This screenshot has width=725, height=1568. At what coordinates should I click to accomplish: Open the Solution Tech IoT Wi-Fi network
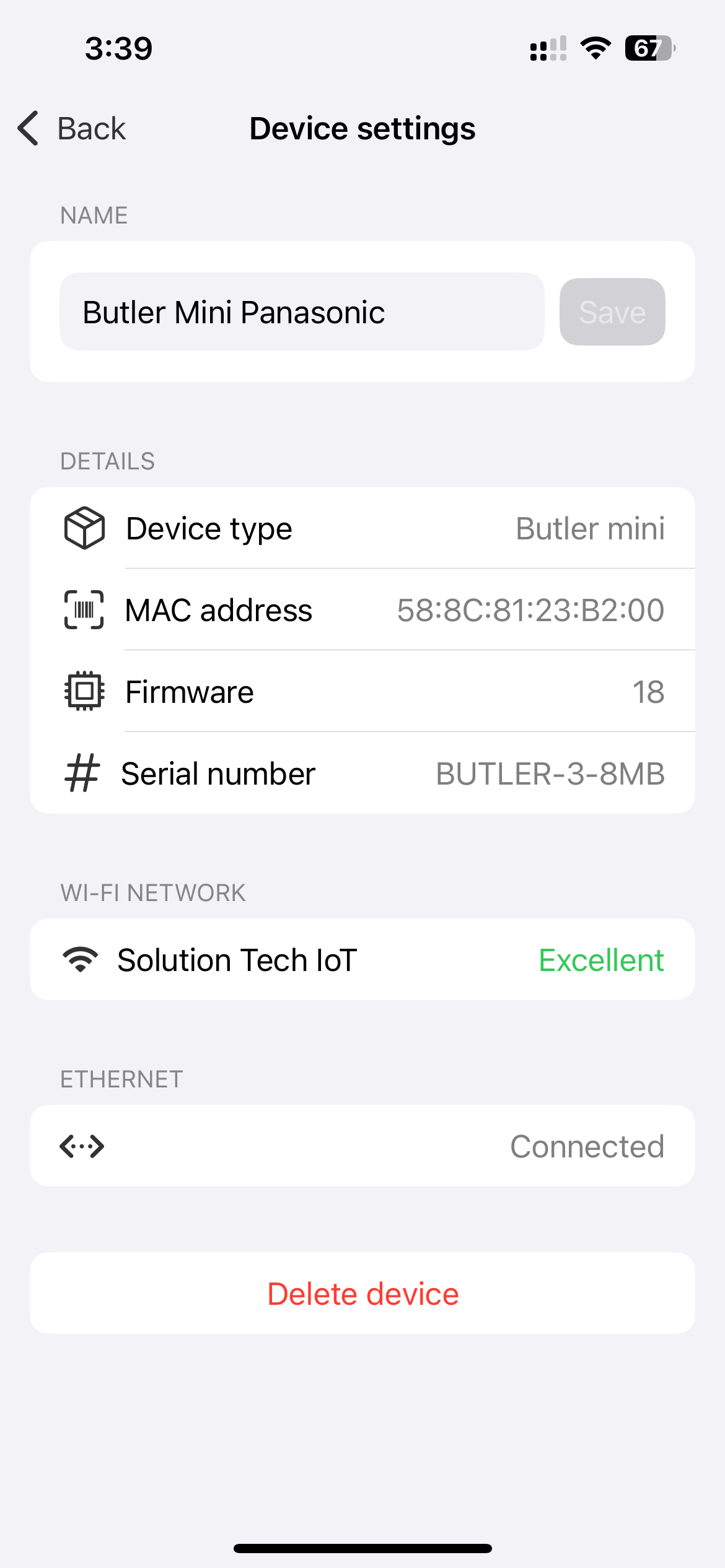(x=362, y=960)
